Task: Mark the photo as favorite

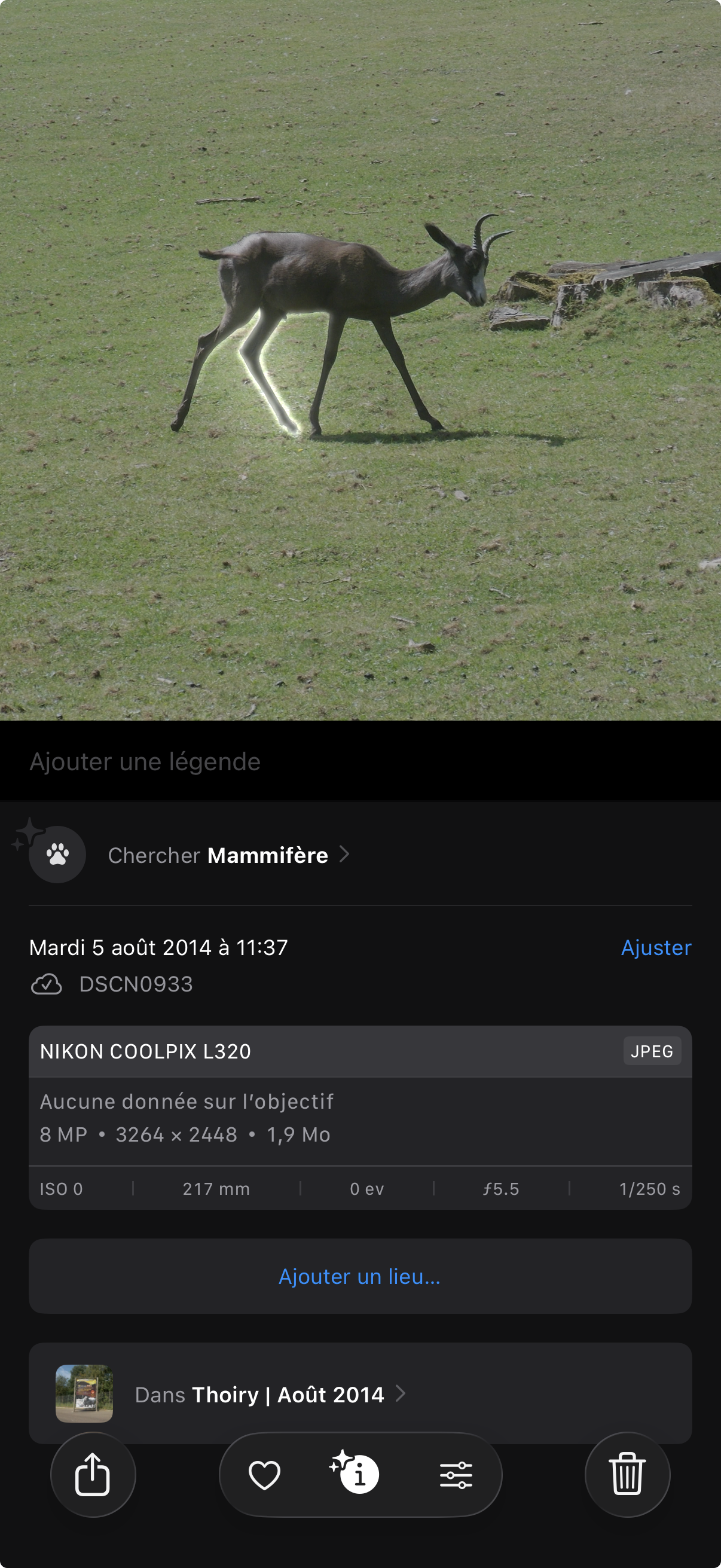Action: tap(265, 1475)
